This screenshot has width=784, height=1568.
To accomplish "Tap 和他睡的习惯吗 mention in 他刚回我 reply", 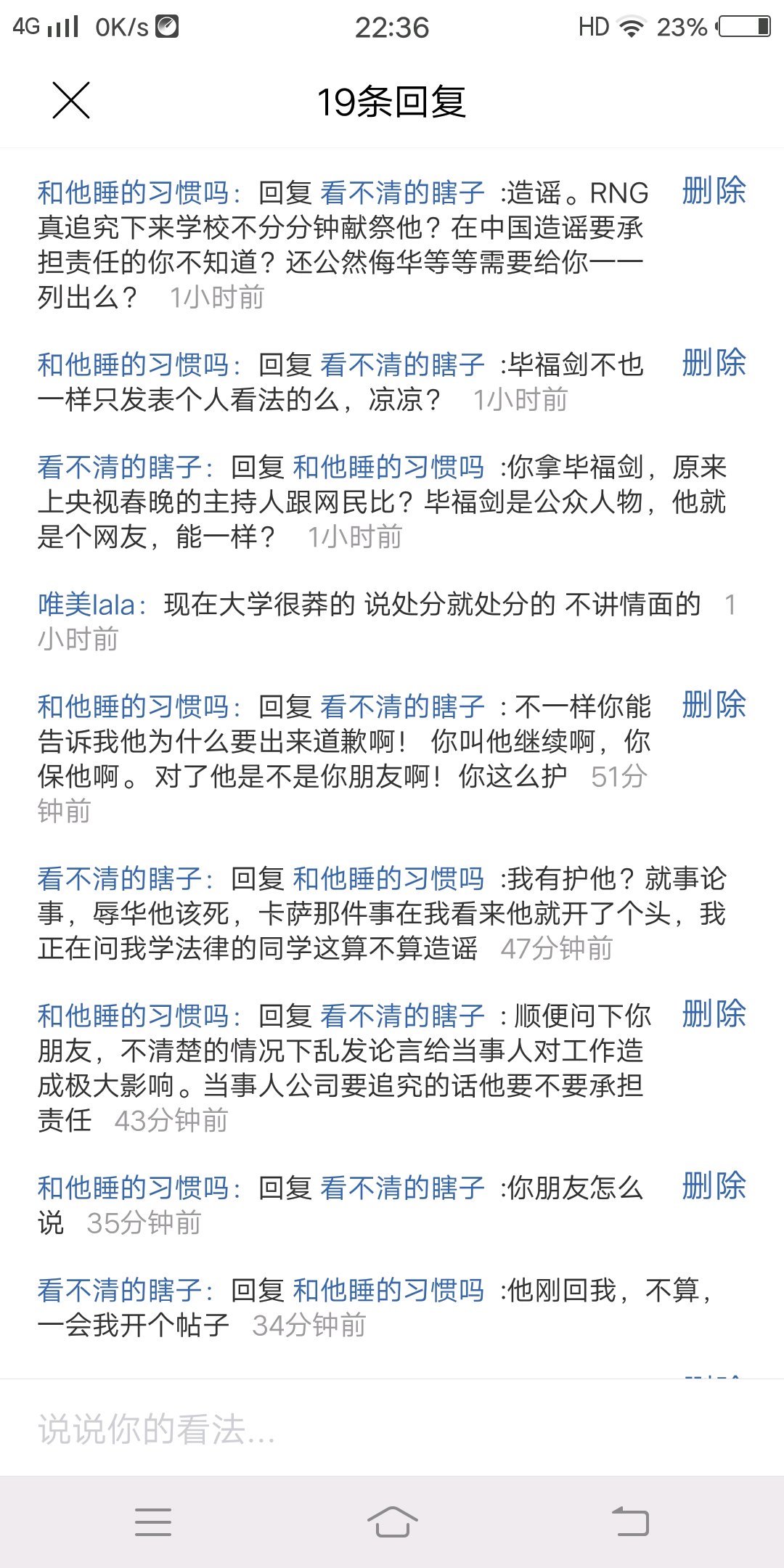I will 388,1291.
